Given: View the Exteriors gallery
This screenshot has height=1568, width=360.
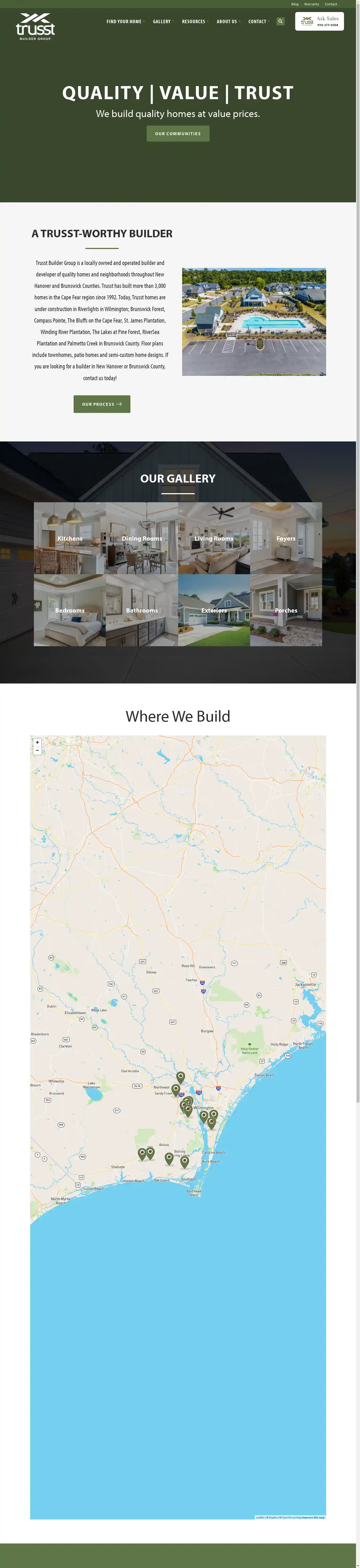Looking at the screenshot, I should tap(214, 610).
